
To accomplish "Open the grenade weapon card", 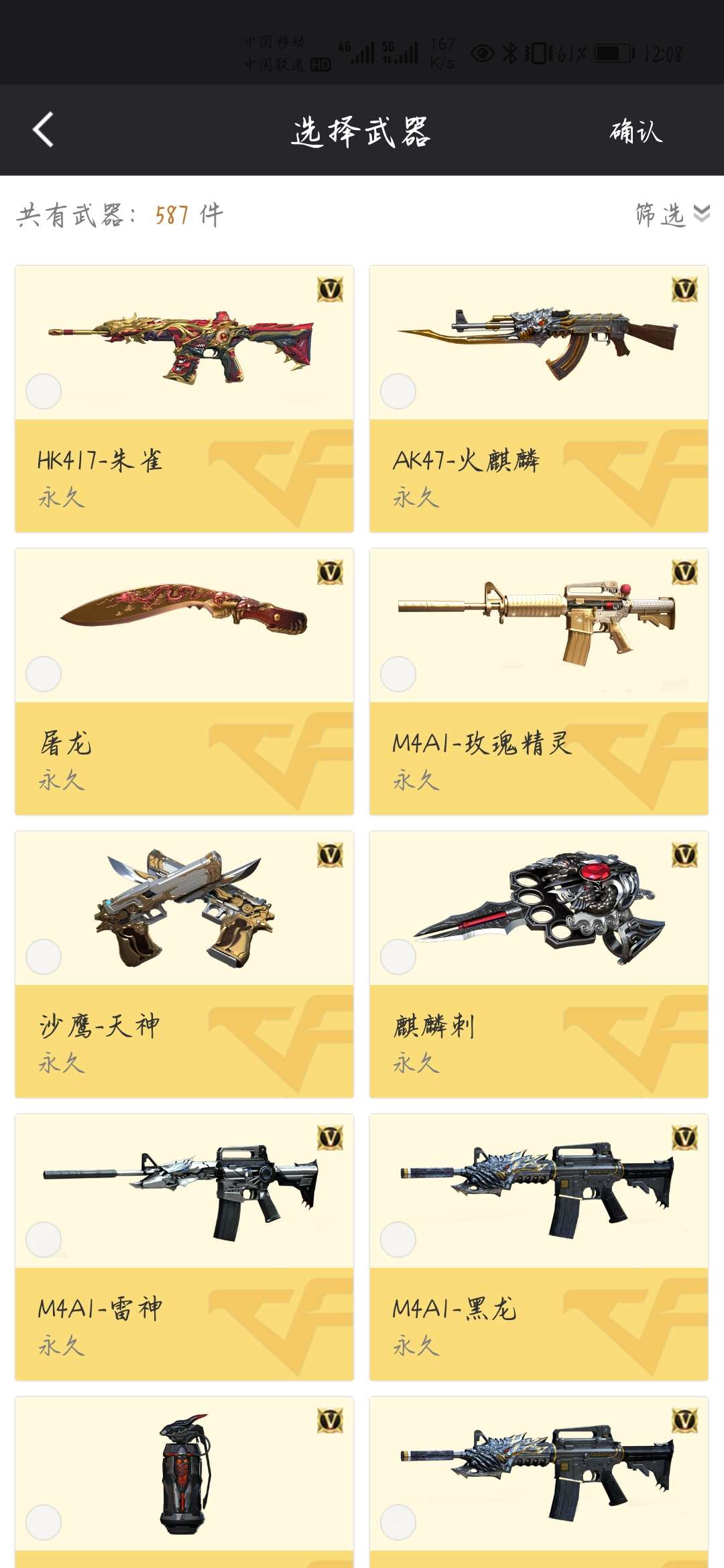I will (184, 1482).
